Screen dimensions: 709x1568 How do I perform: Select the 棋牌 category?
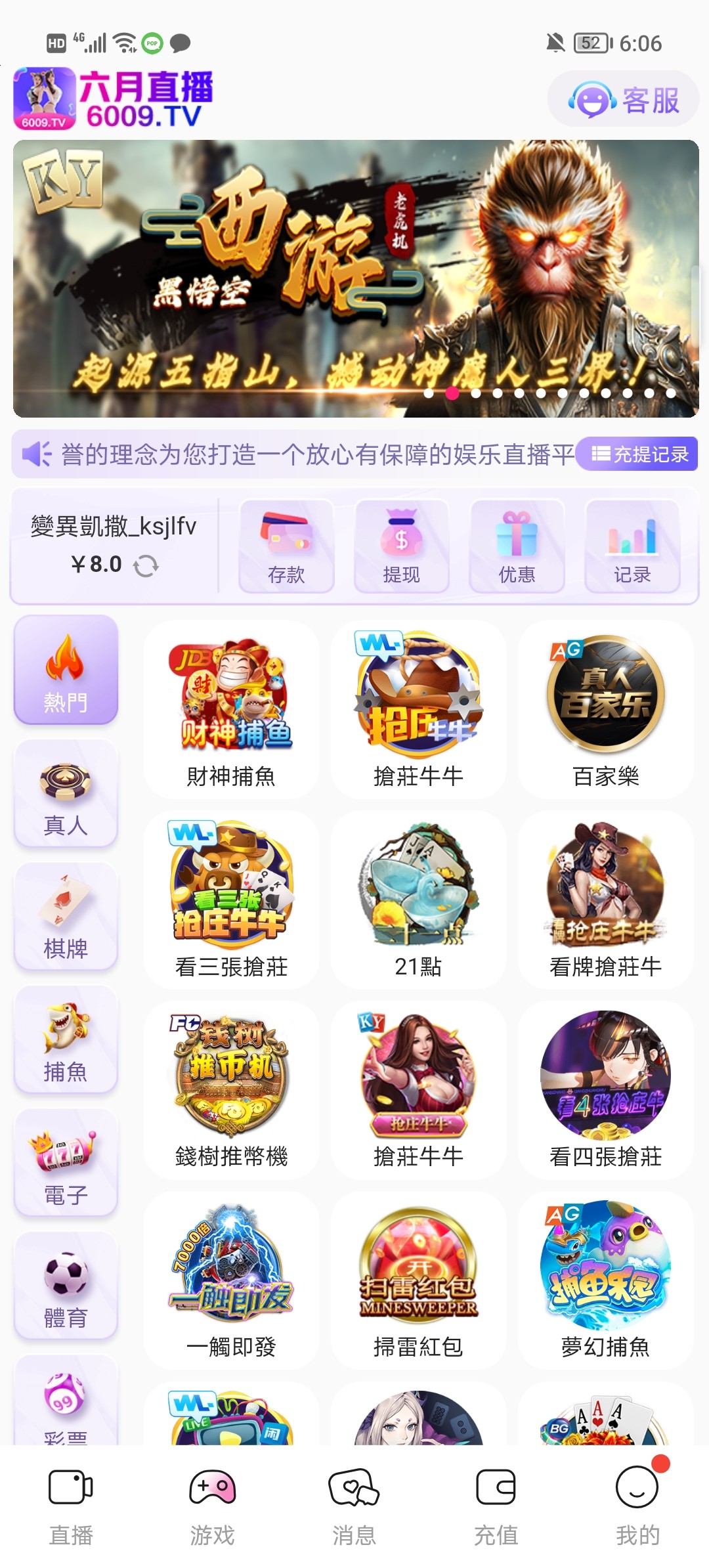click(66, 917)
